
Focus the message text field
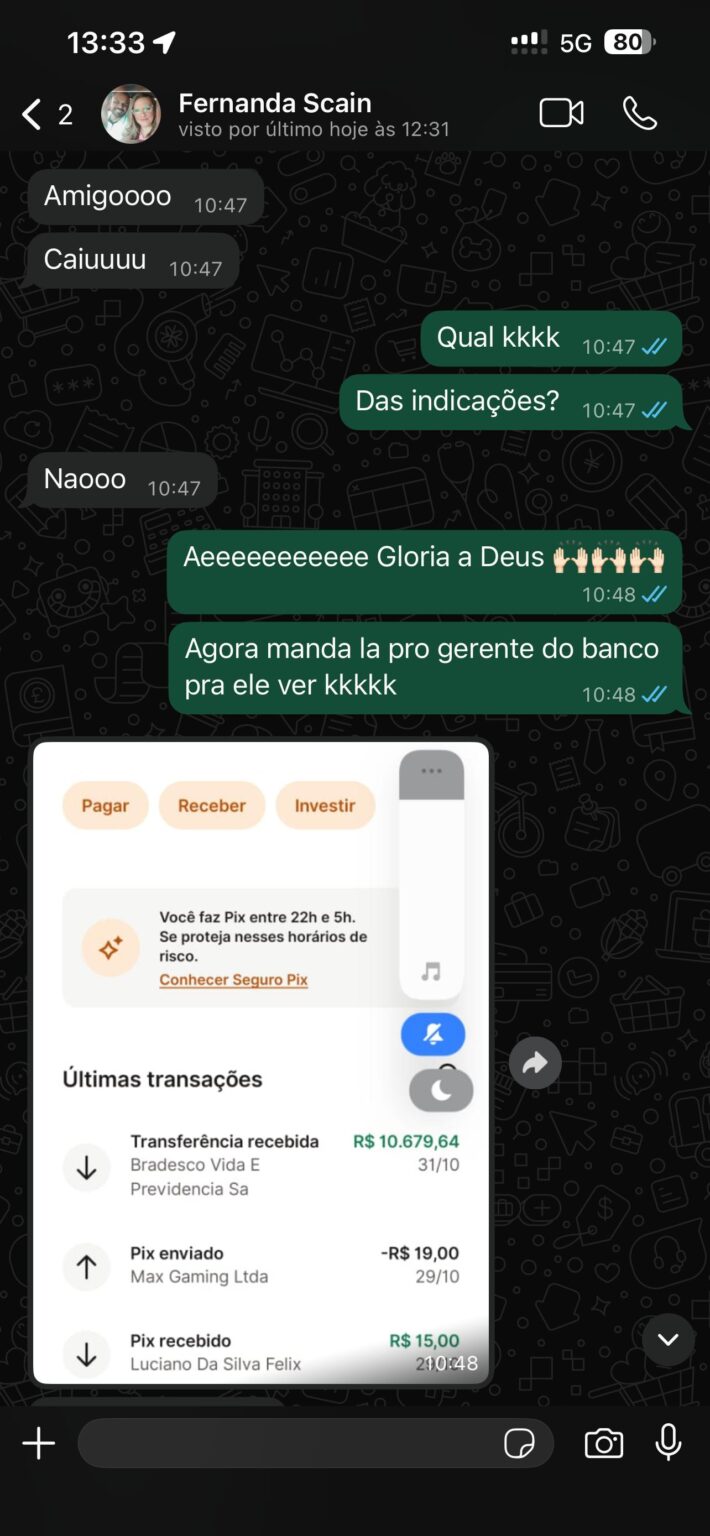pos(290,1443)
